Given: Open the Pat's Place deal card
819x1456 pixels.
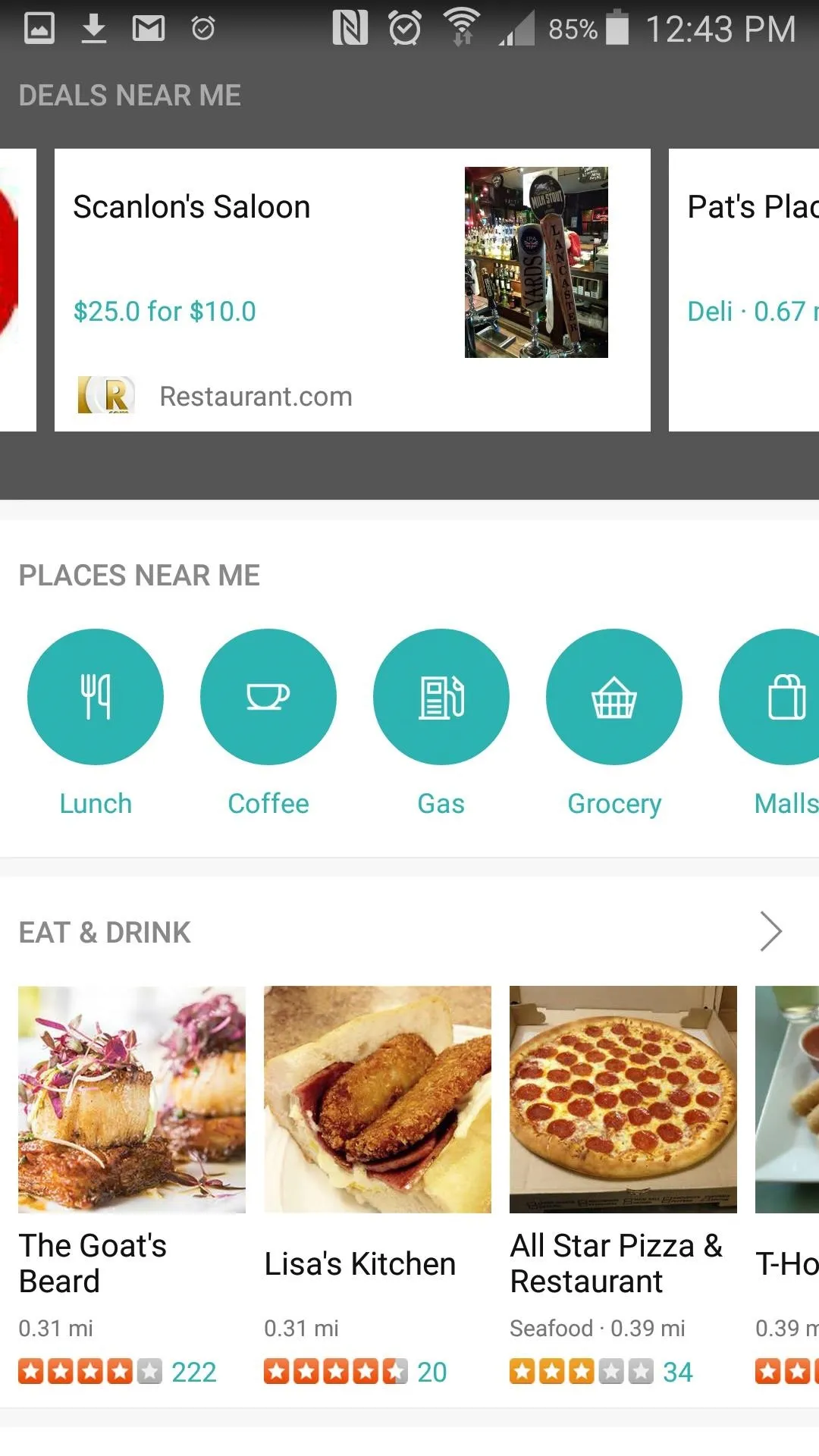Looking at the screenshot, I should pyautogui.click(x=744, y=290).
